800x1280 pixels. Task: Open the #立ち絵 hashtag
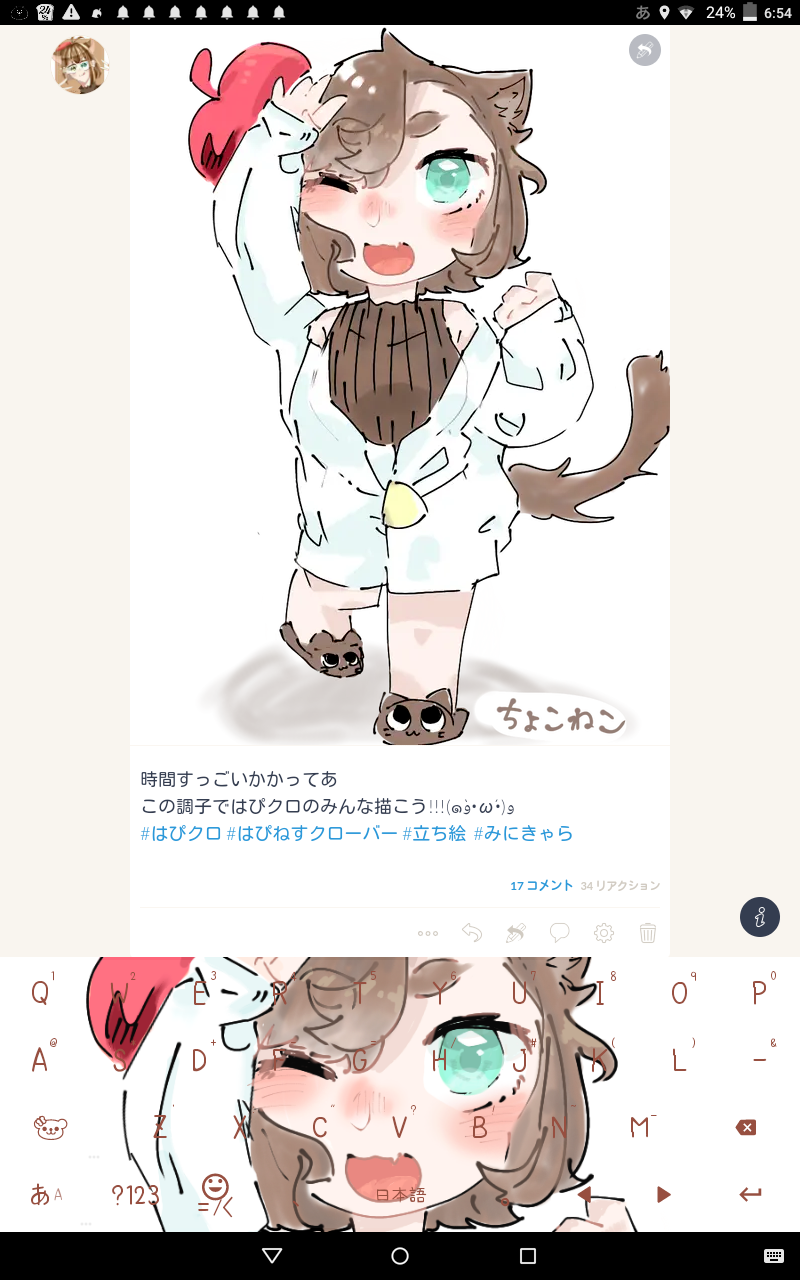click(x=434, y=834)
